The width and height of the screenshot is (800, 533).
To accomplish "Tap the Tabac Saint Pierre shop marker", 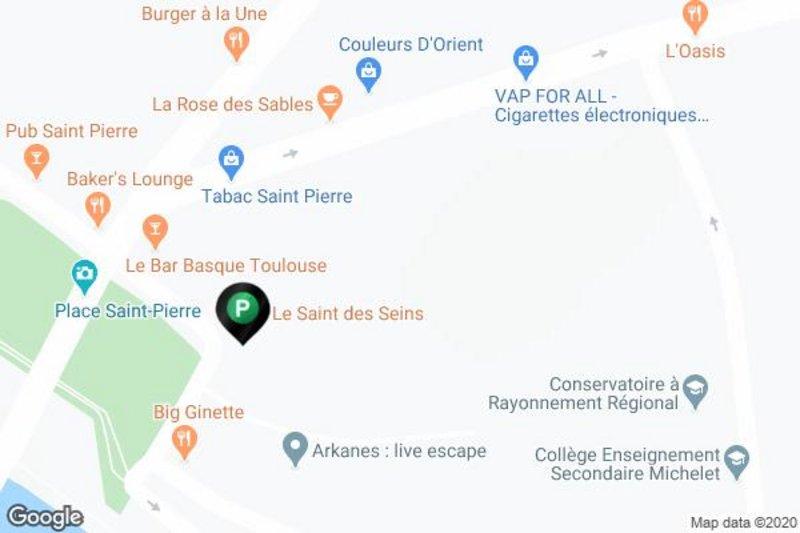I will [x=231, y=160].
